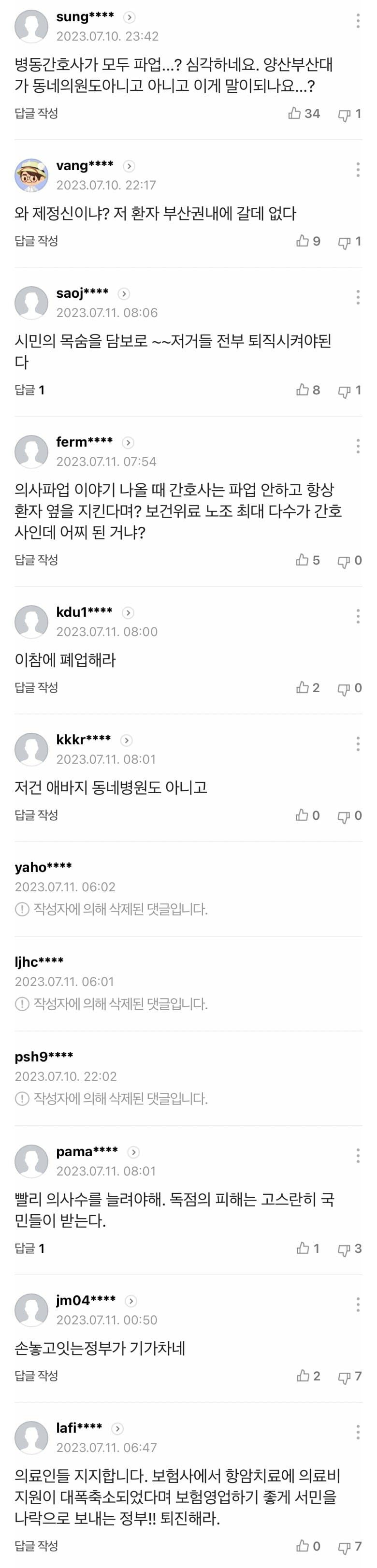Like the comment by sung****
Viewport: 377px width, 1568px height.
(304, 113)
